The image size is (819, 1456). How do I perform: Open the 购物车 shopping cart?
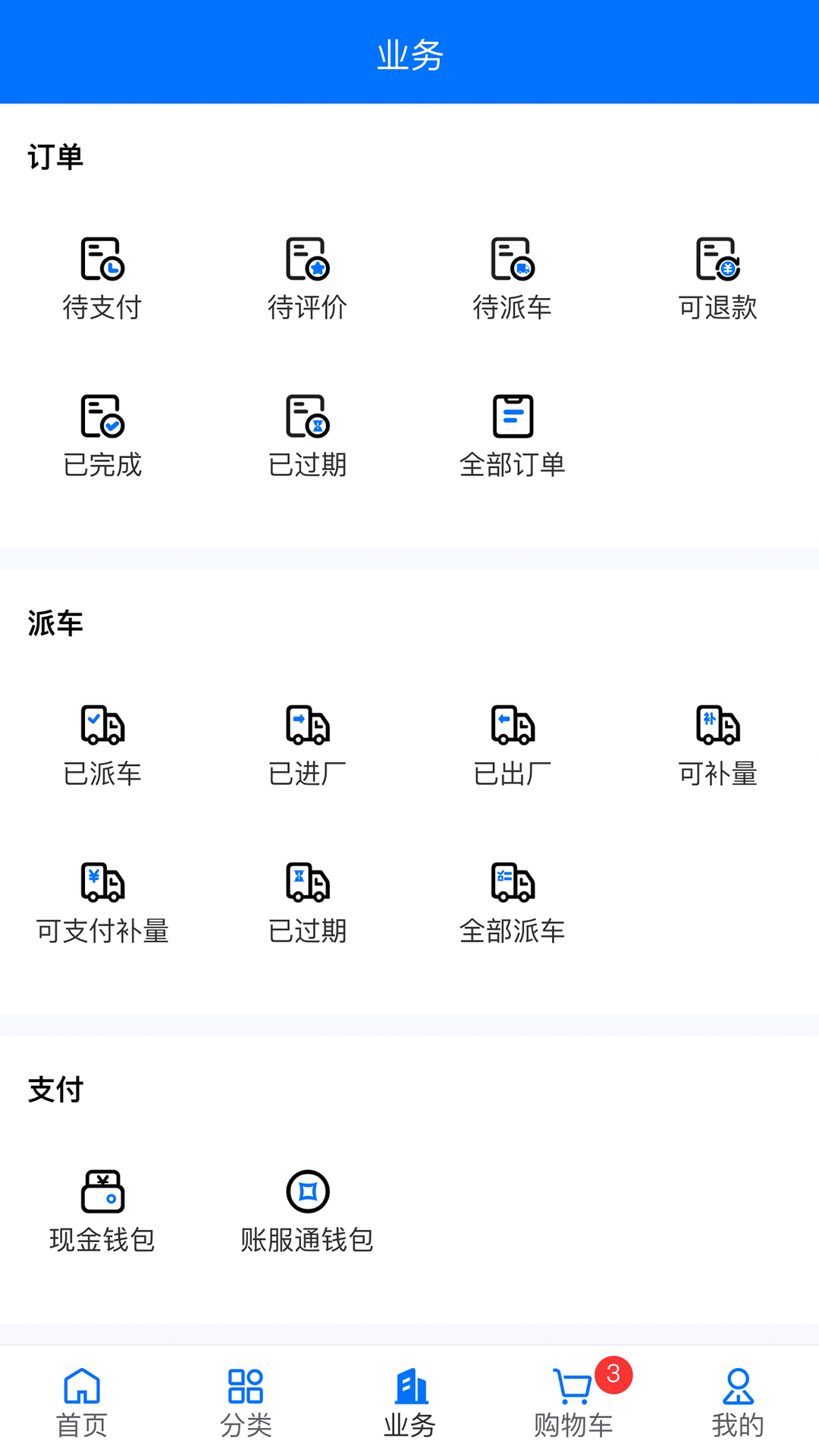(x=573, y=1403)
